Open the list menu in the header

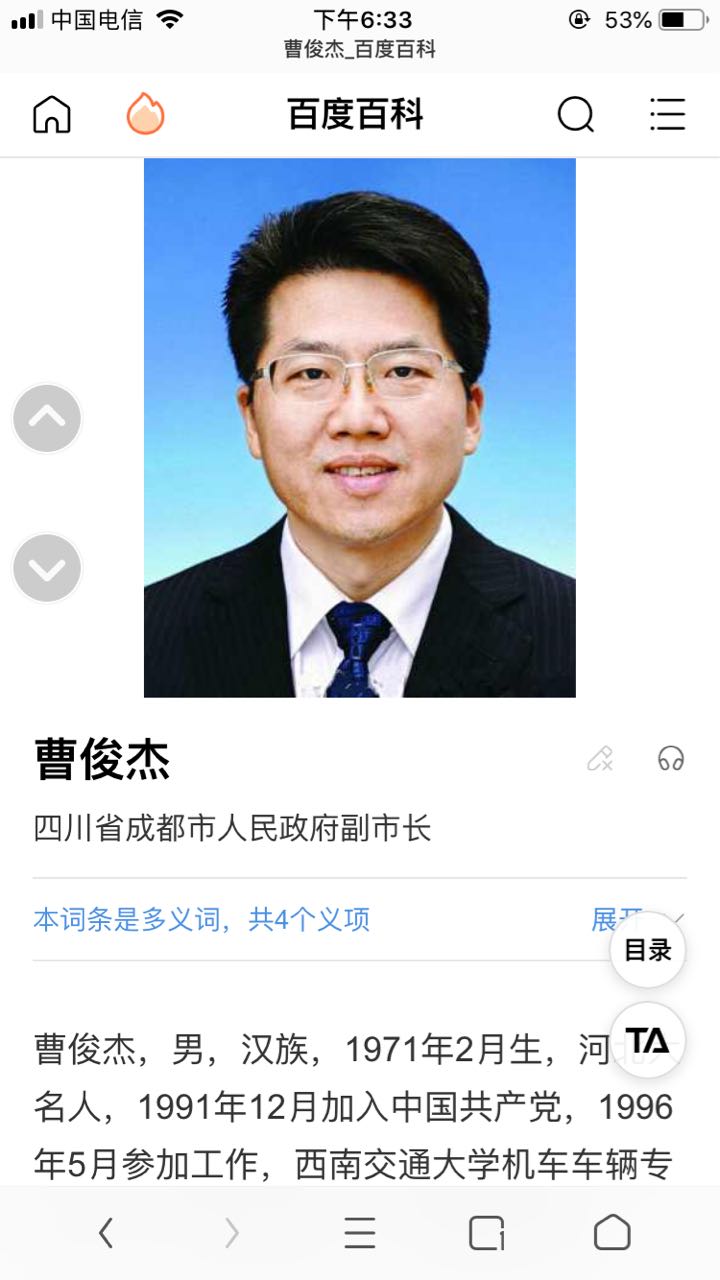(x=667, y=115)
